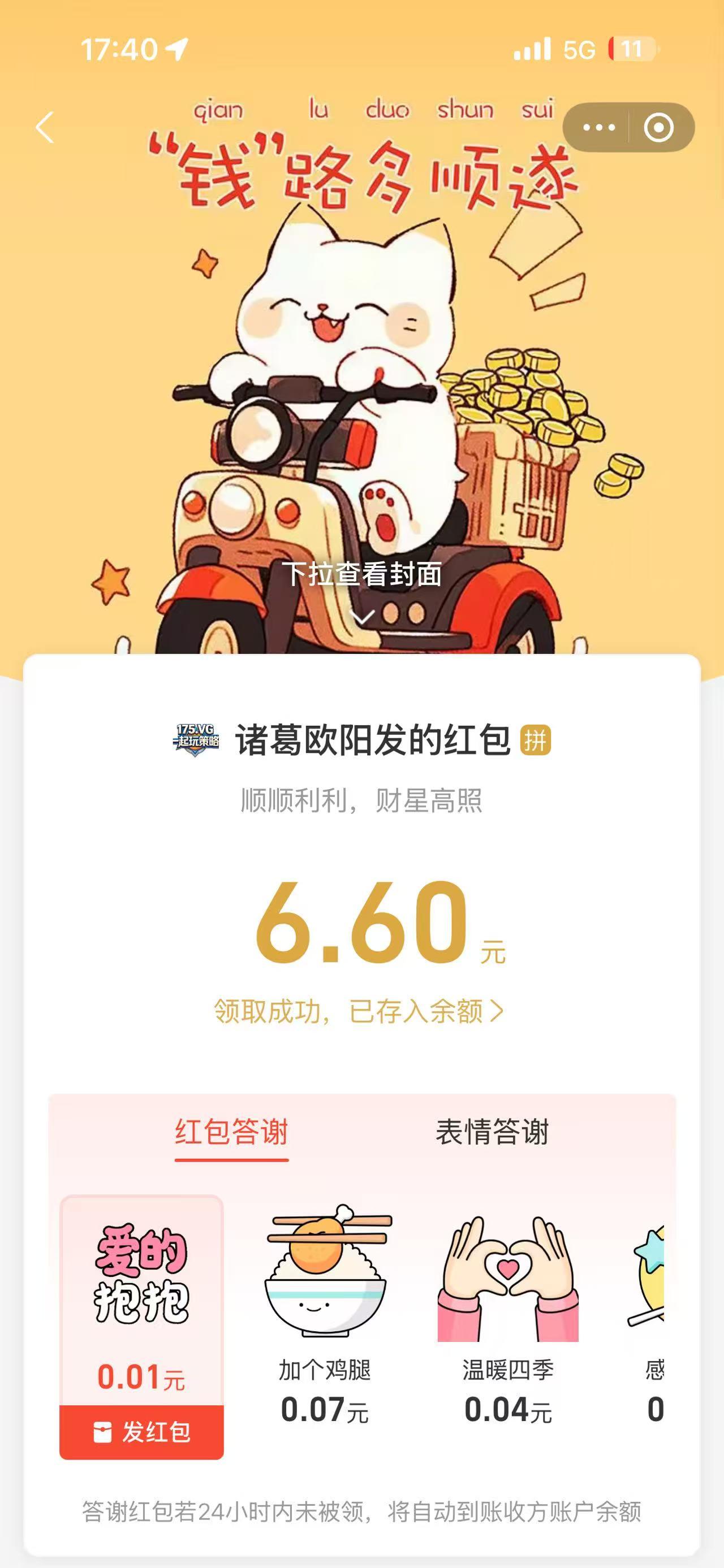Choose the 温暖四季 0.04元 thank-you packet
This screenshot has height=1568, width=724.
508,1314
